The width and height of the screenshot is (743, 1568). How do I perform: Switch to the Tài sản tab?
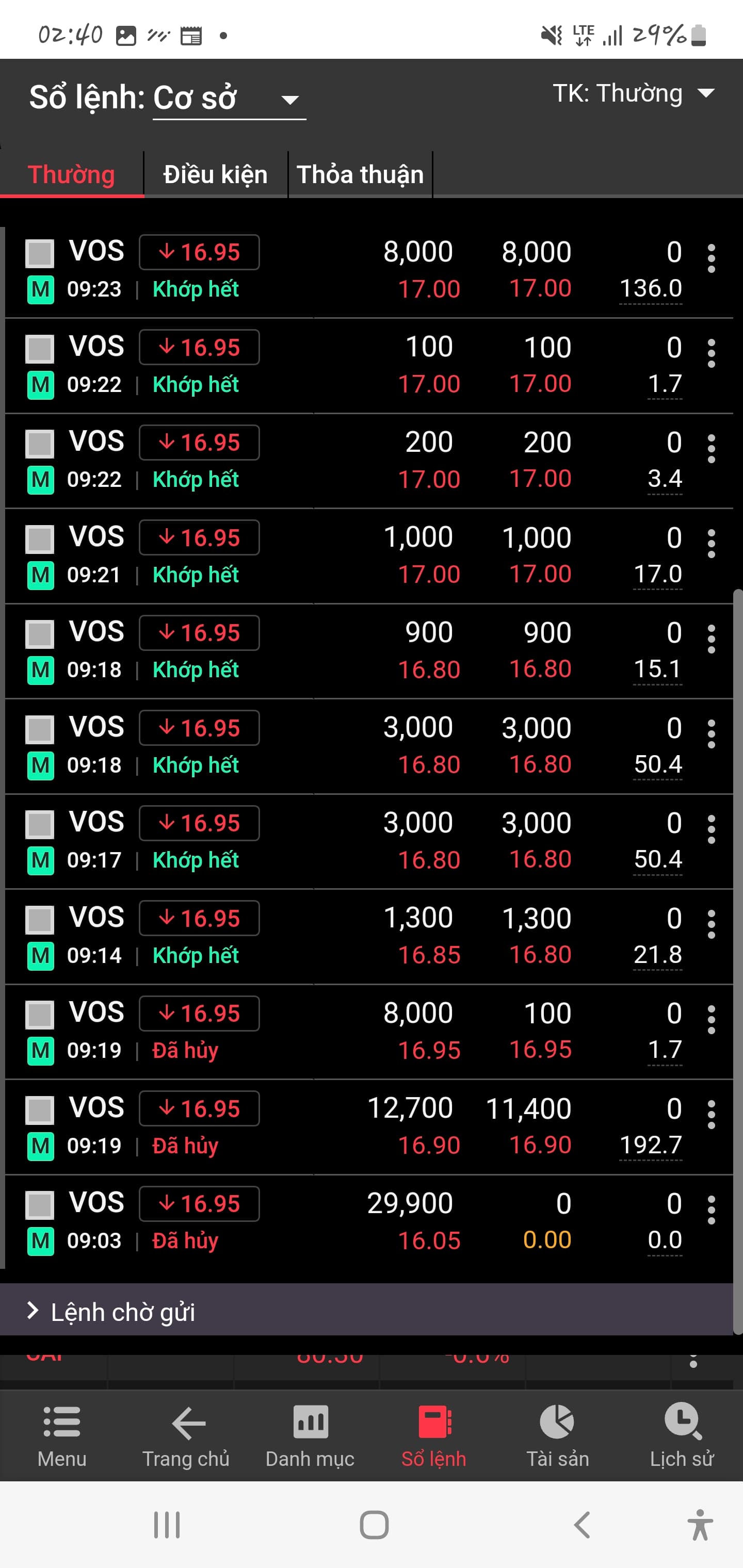tap(557, 1436)
